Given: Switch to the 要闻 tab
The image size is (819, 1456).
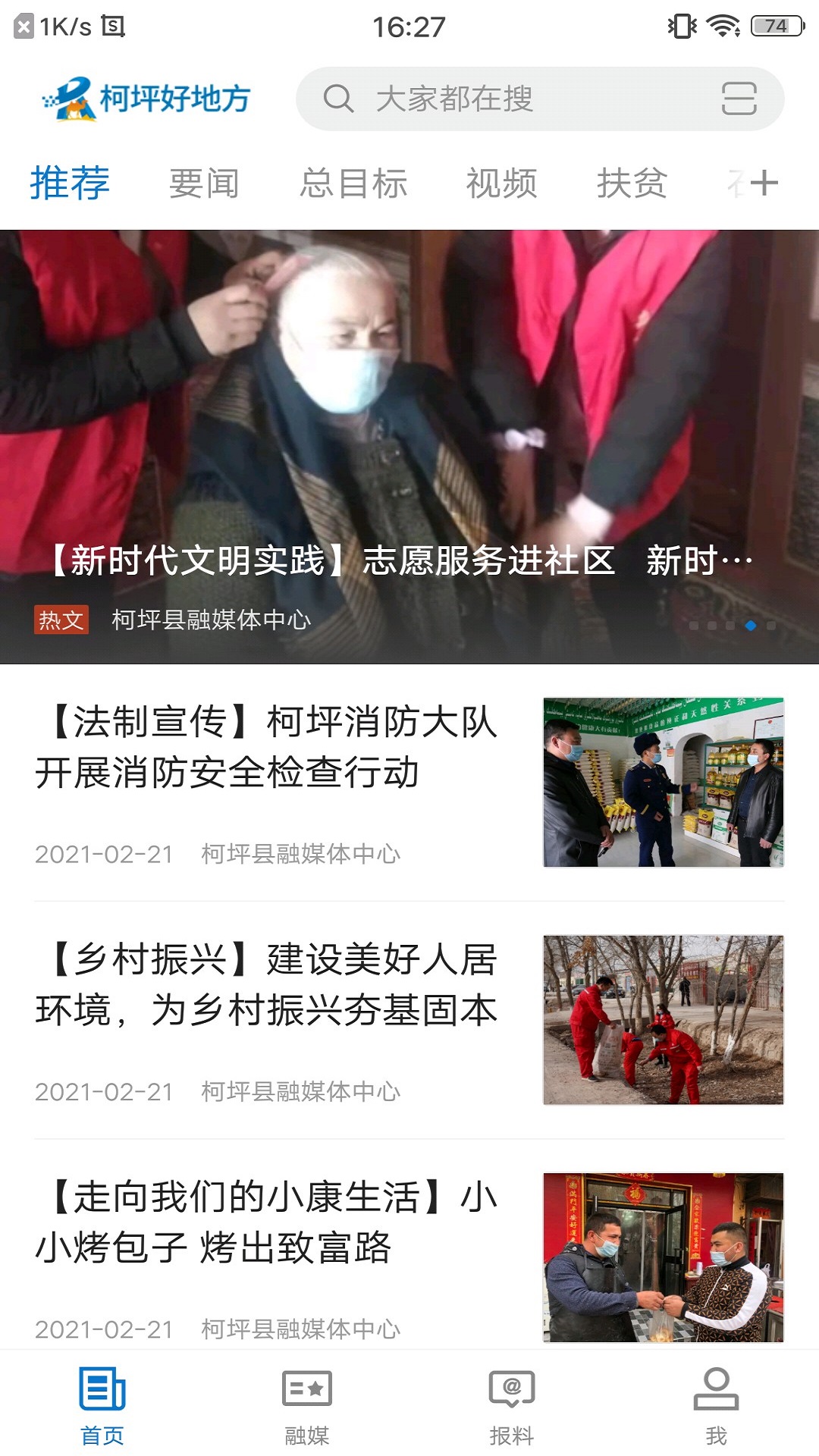Looking at the screenshot, I should [x=203, y=182].
